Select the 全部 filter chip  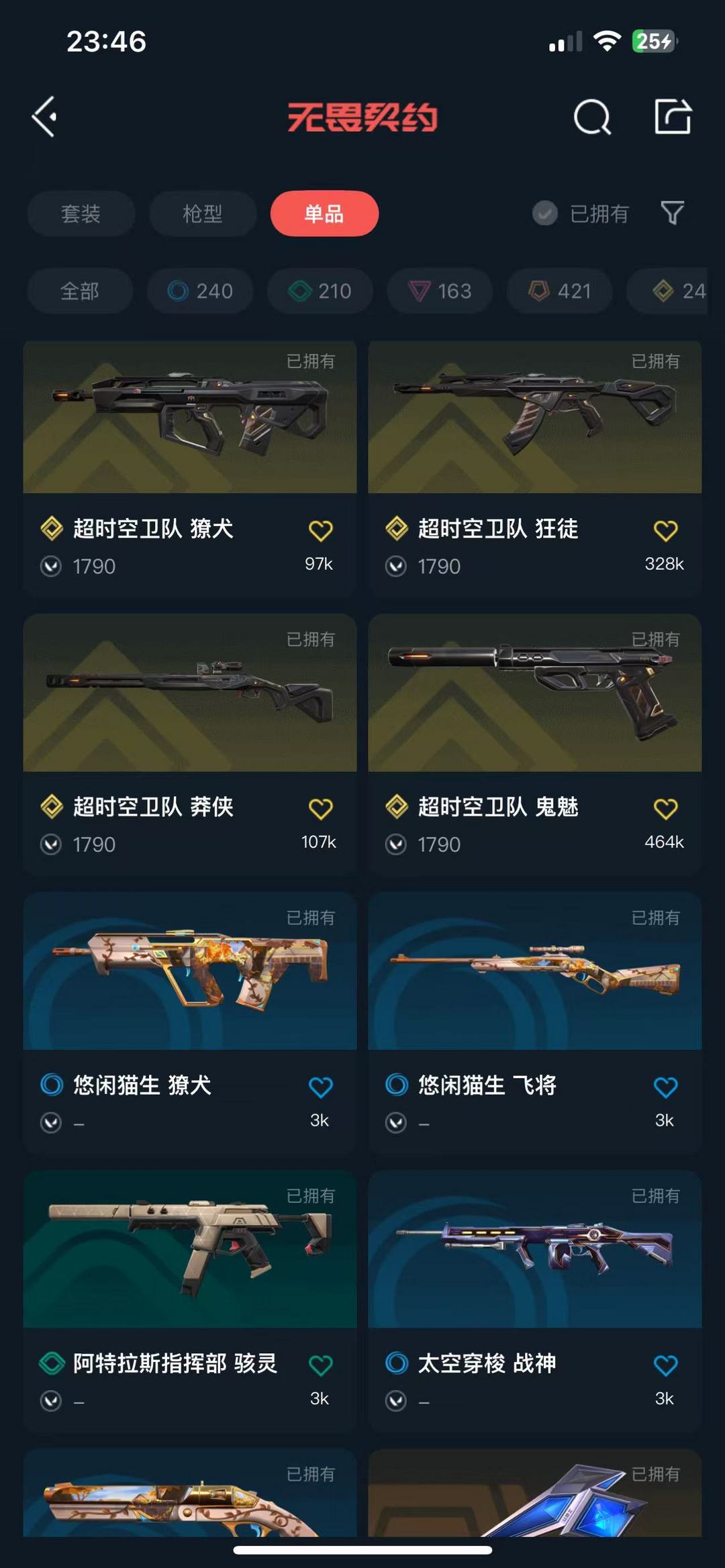(x=80, y=291)
